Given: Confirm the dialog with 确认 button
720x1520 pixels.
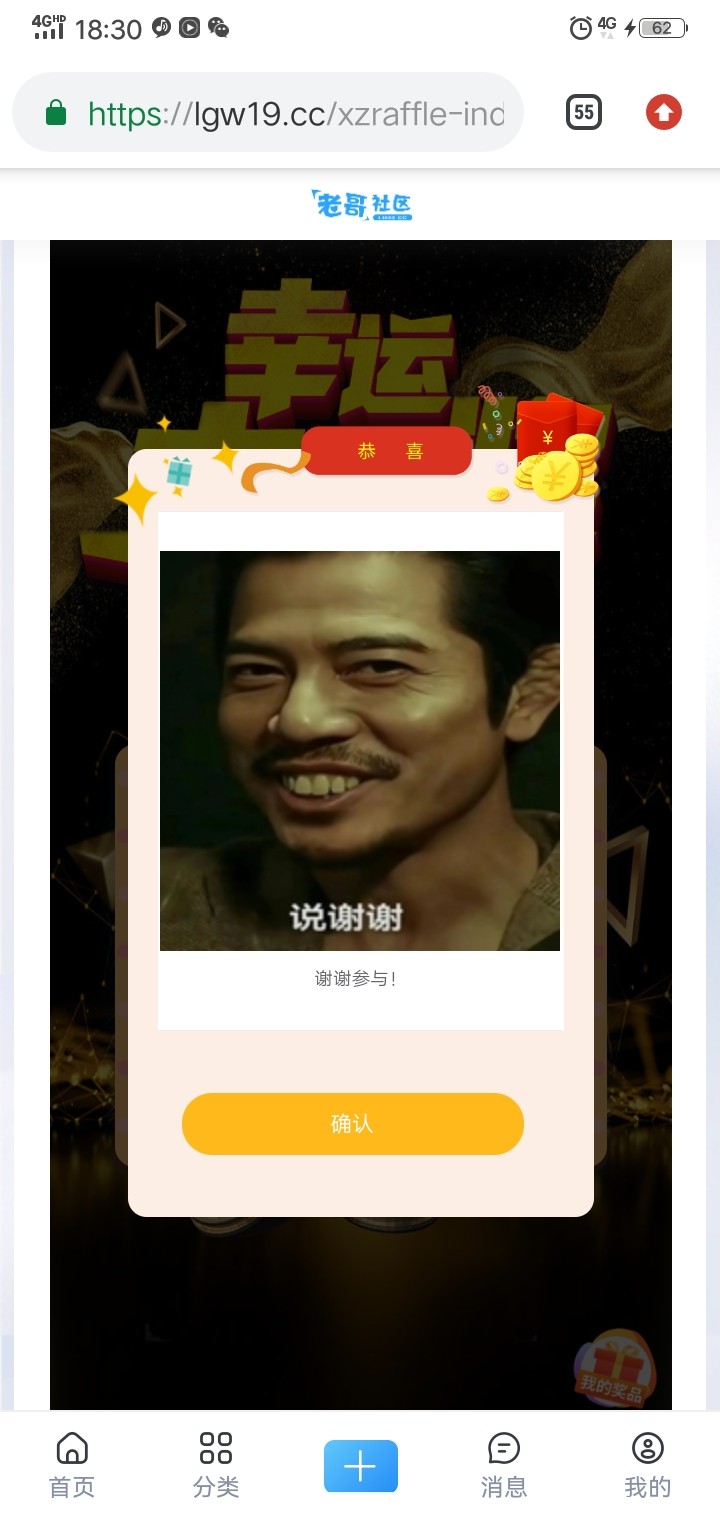Looking at the screenshot, I should [x=352, y=1124].
